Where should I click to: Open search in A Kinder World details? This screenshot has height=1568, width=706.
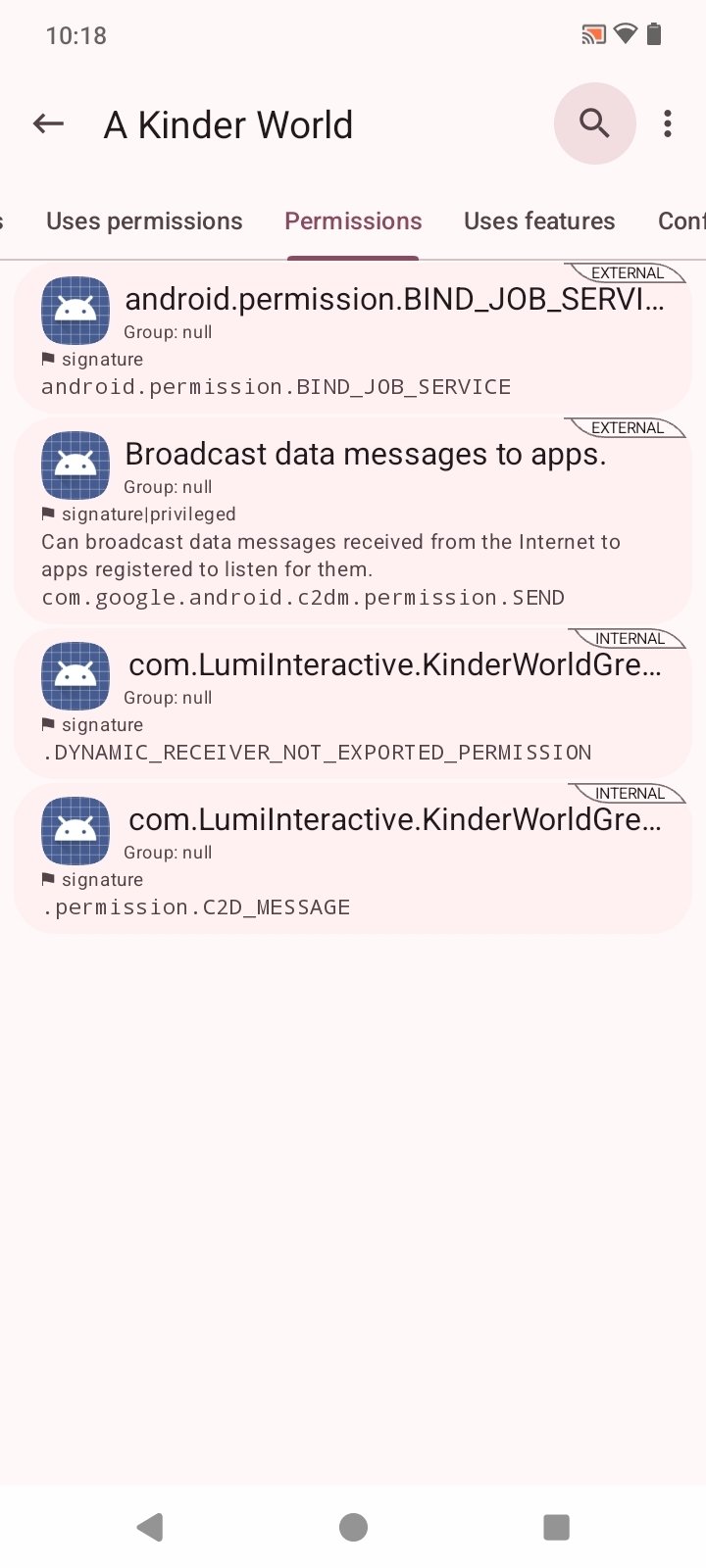coord(594,123)
